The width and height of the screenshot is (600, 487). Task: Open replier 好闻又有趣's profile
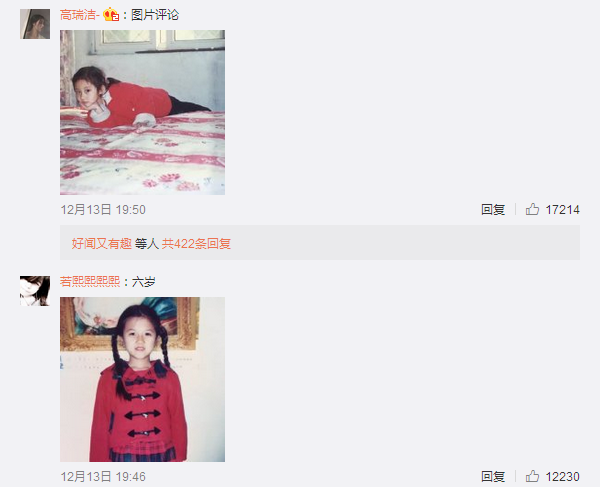[x=101, y=243]
